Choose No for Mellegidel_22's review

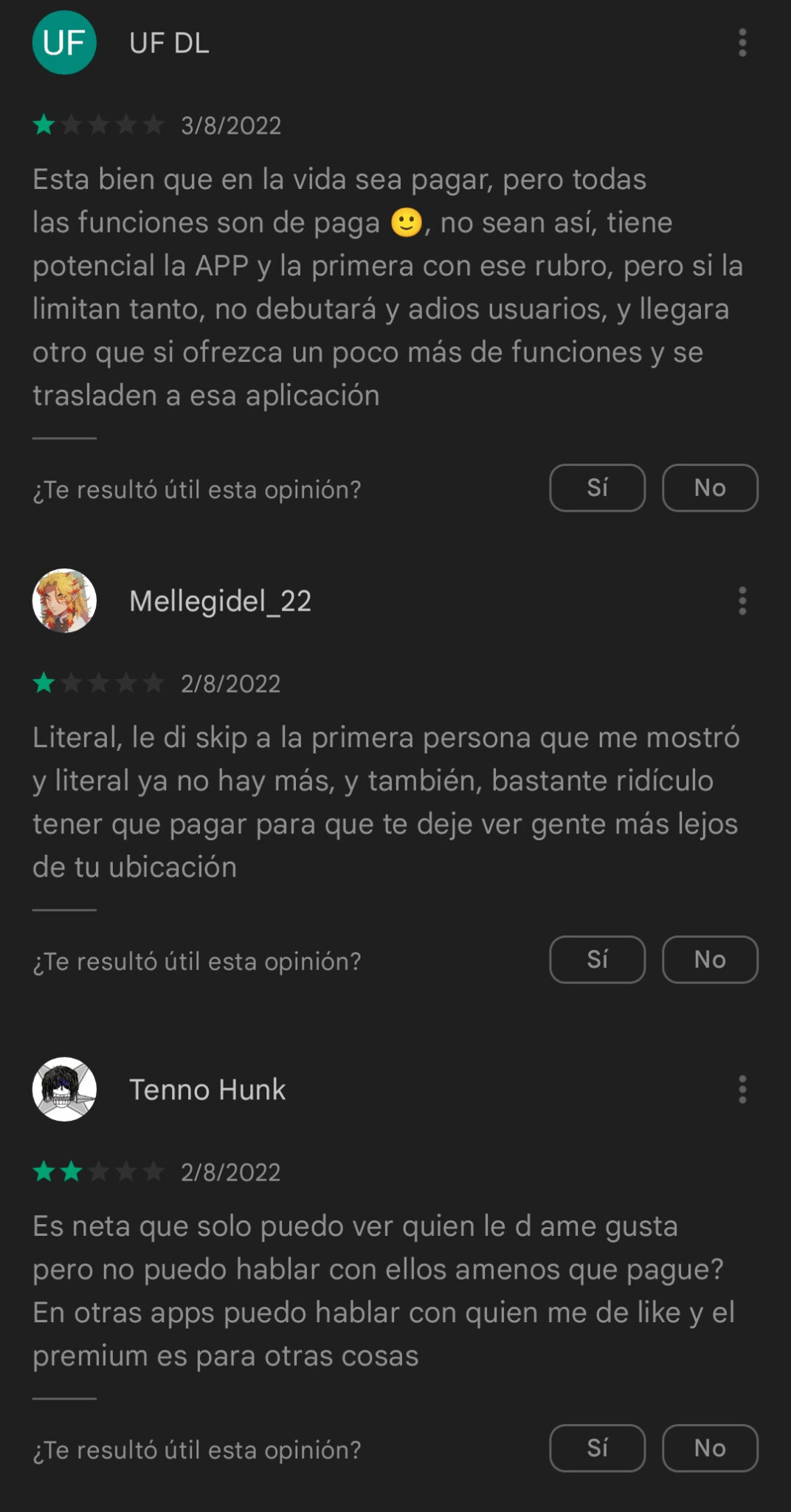tap(709, 960)
